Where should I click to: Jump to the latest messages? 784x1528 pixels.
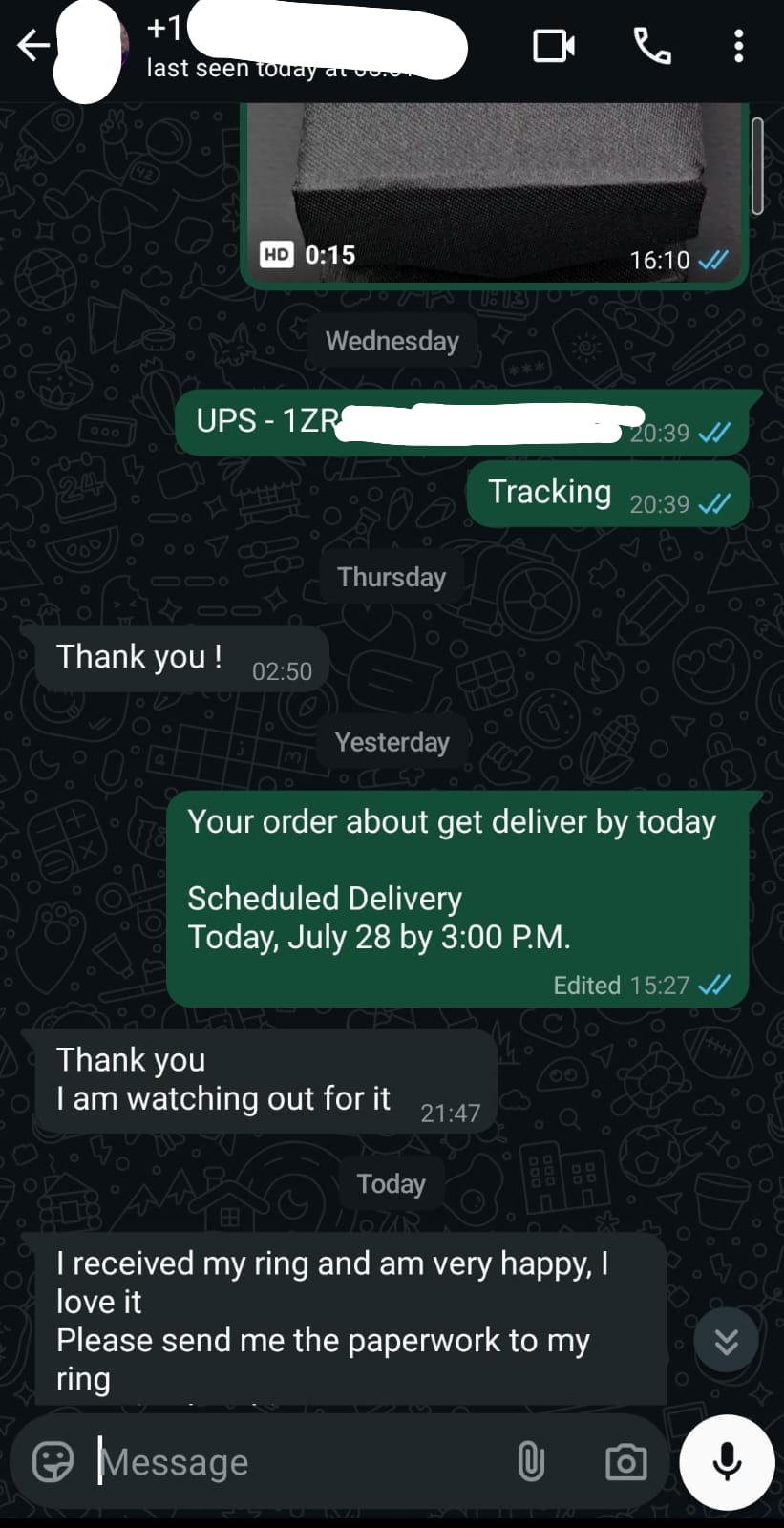pyautogui.click(x=726, y=1341)
